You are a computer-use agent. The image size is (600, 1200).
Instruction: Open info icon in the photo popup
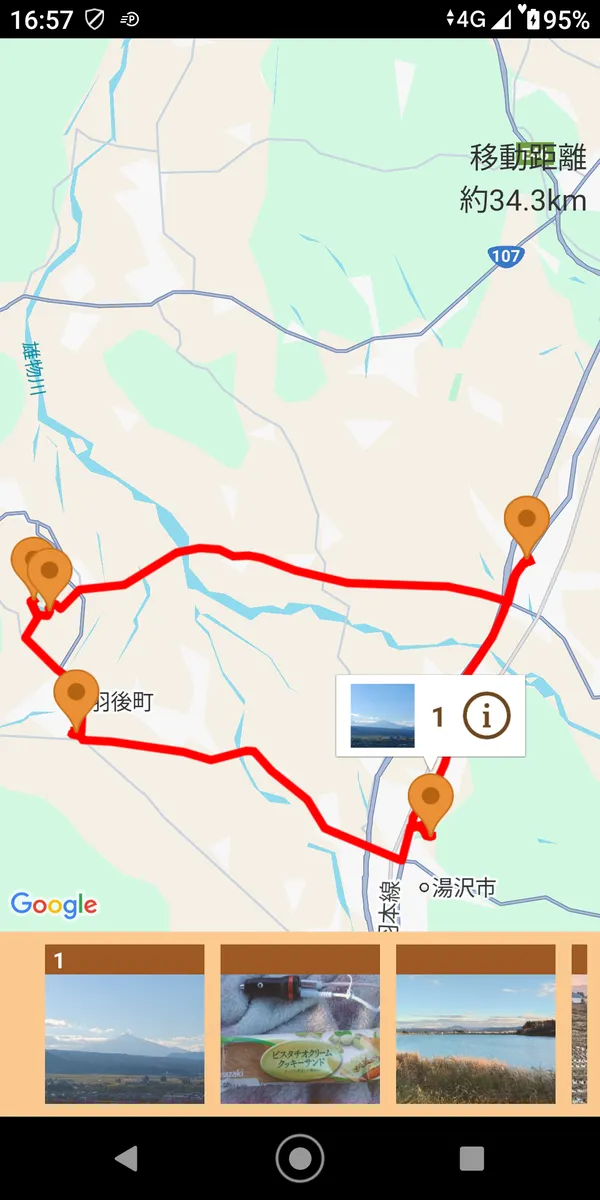(487, 715)
